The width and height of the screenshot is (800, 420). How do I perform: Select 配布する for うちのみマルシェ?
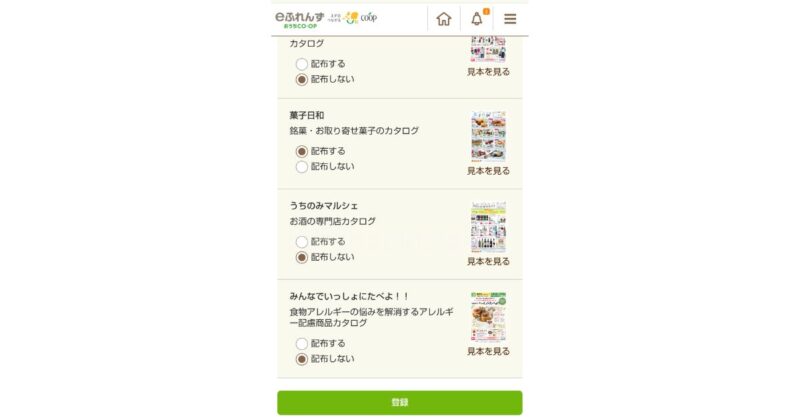click(x=302, y=241)
